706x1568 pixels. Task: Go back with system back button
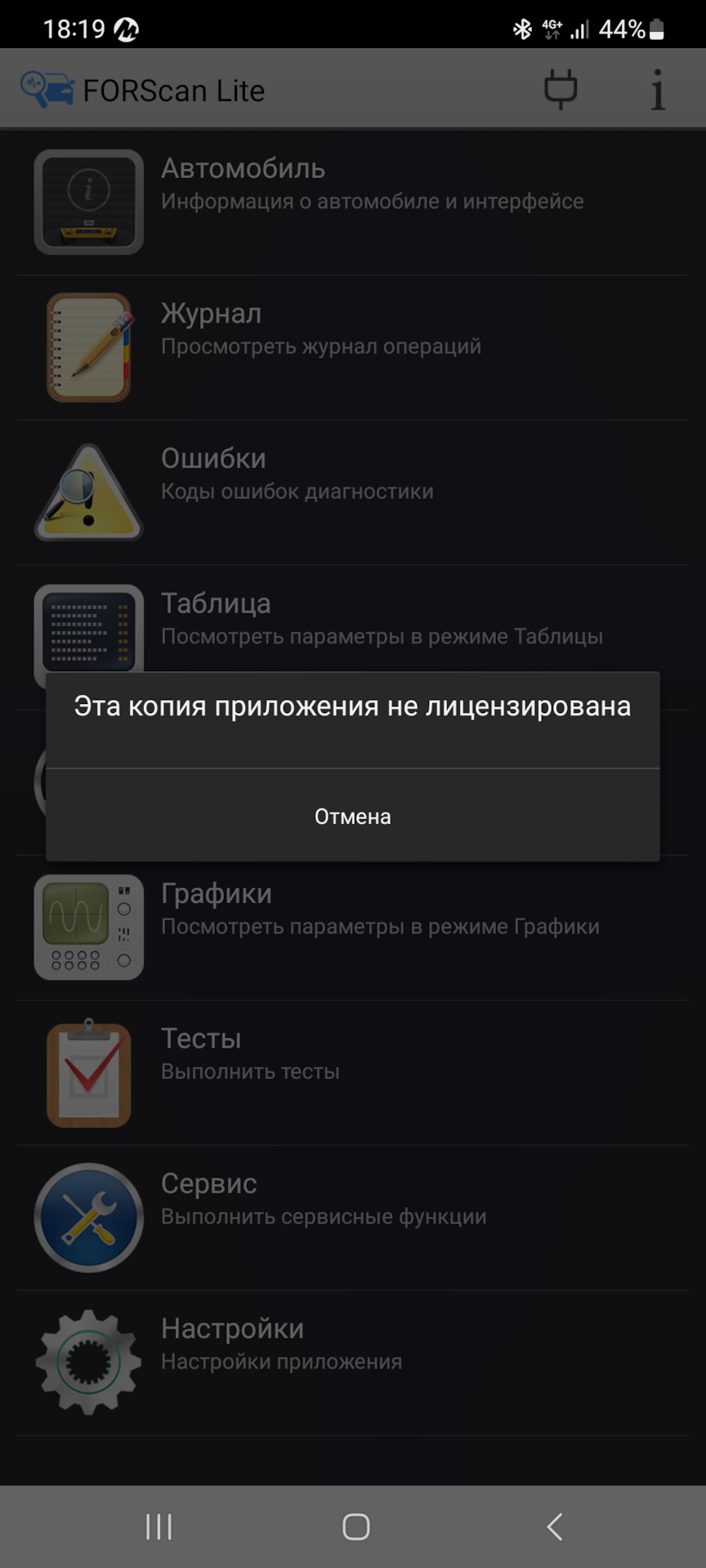coord(554,1526)
